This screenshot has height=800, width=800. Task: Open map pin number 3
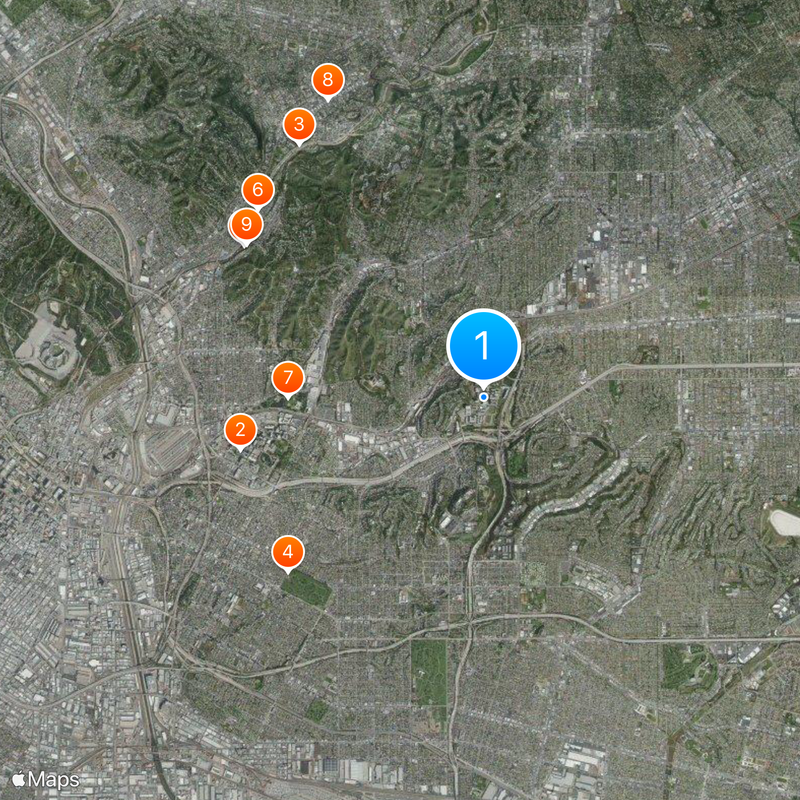tap(298, 126)
